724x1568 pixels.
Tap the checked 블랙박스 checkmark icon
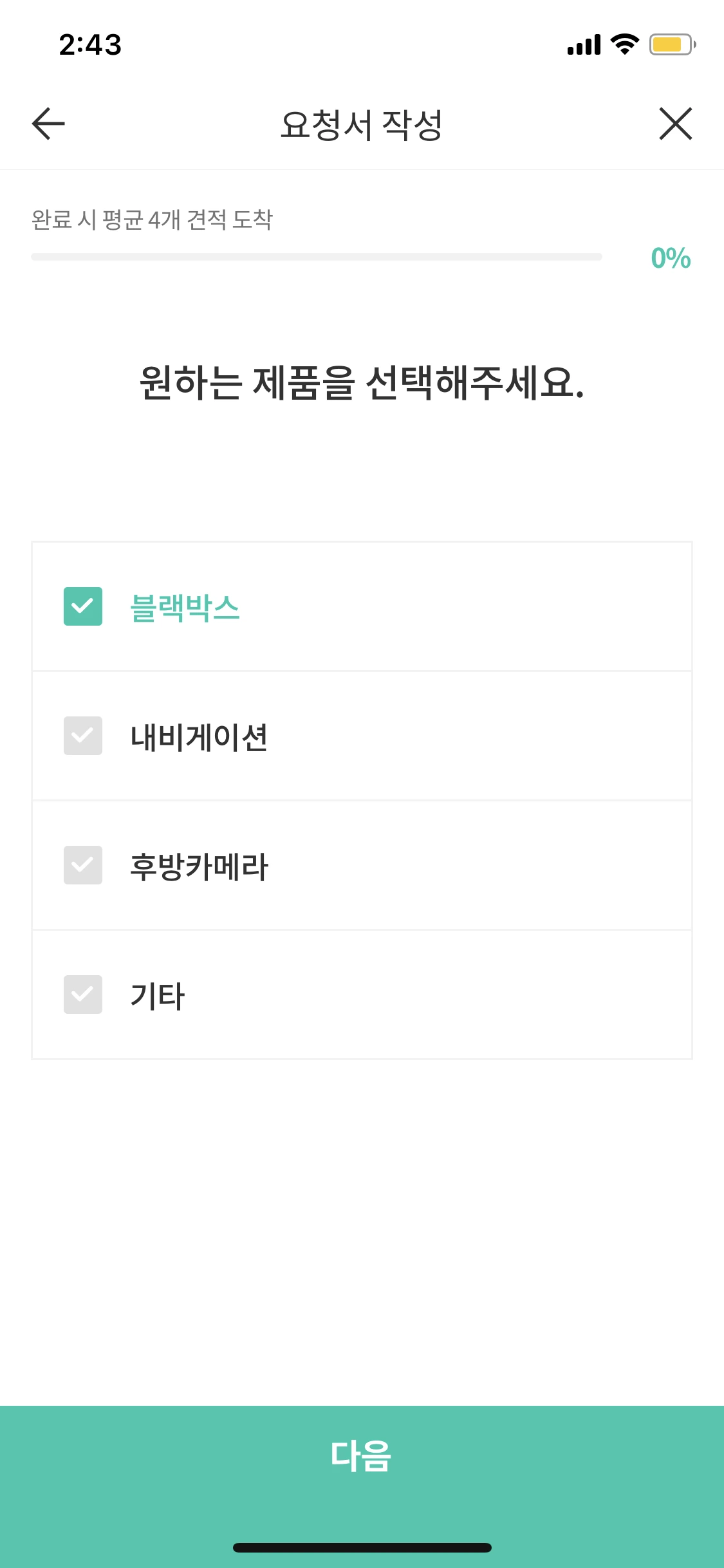pos(83,606)
